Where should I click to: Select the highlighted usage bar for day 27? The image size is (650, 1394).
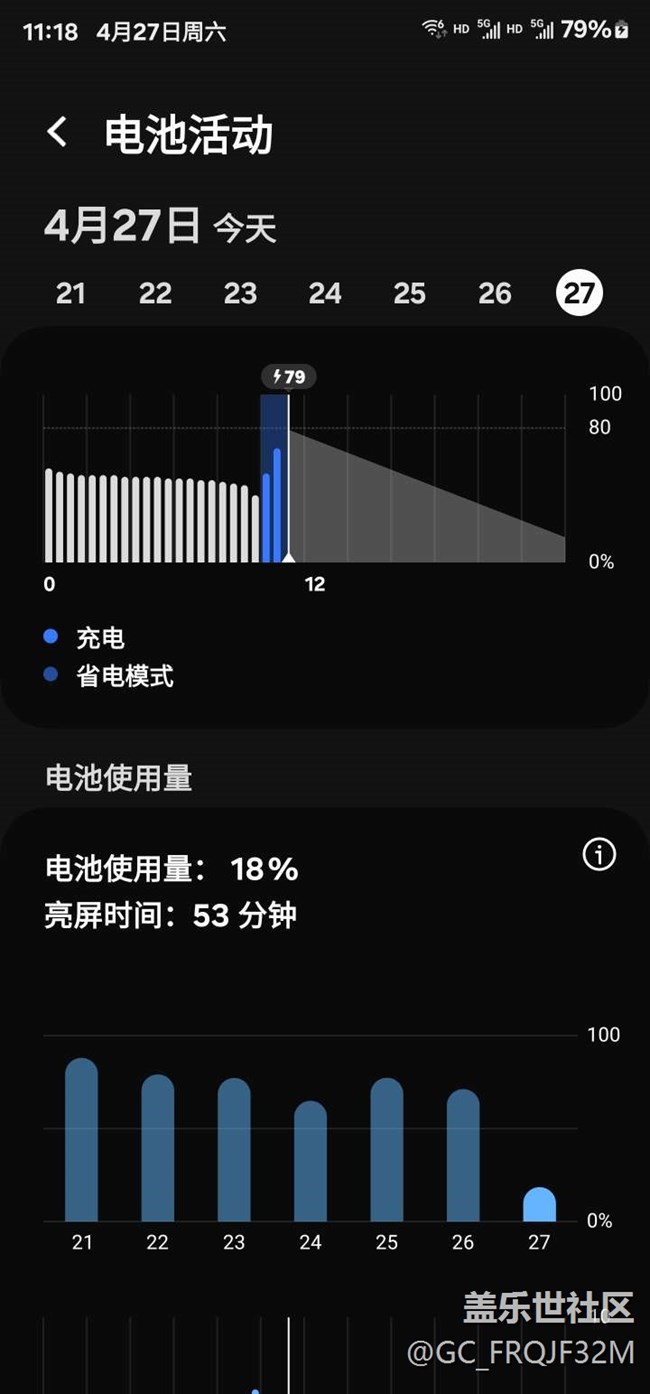[539, 1205]
